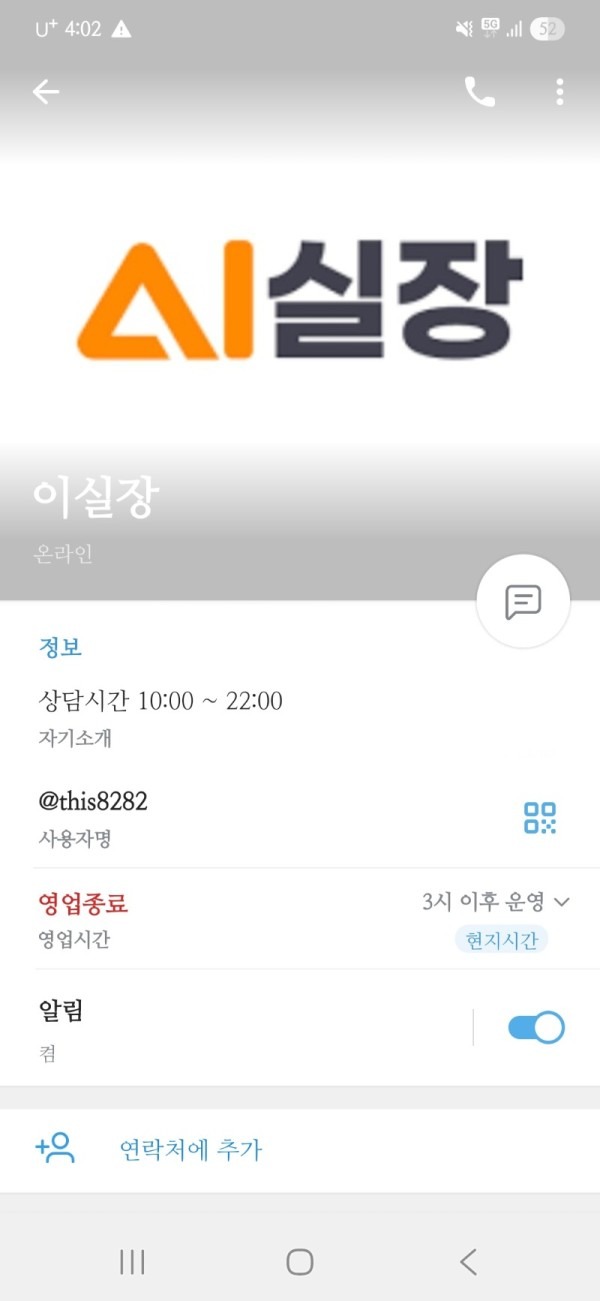
Task: Call 이실장 with the phone icon
Action: tap(479, 92)
